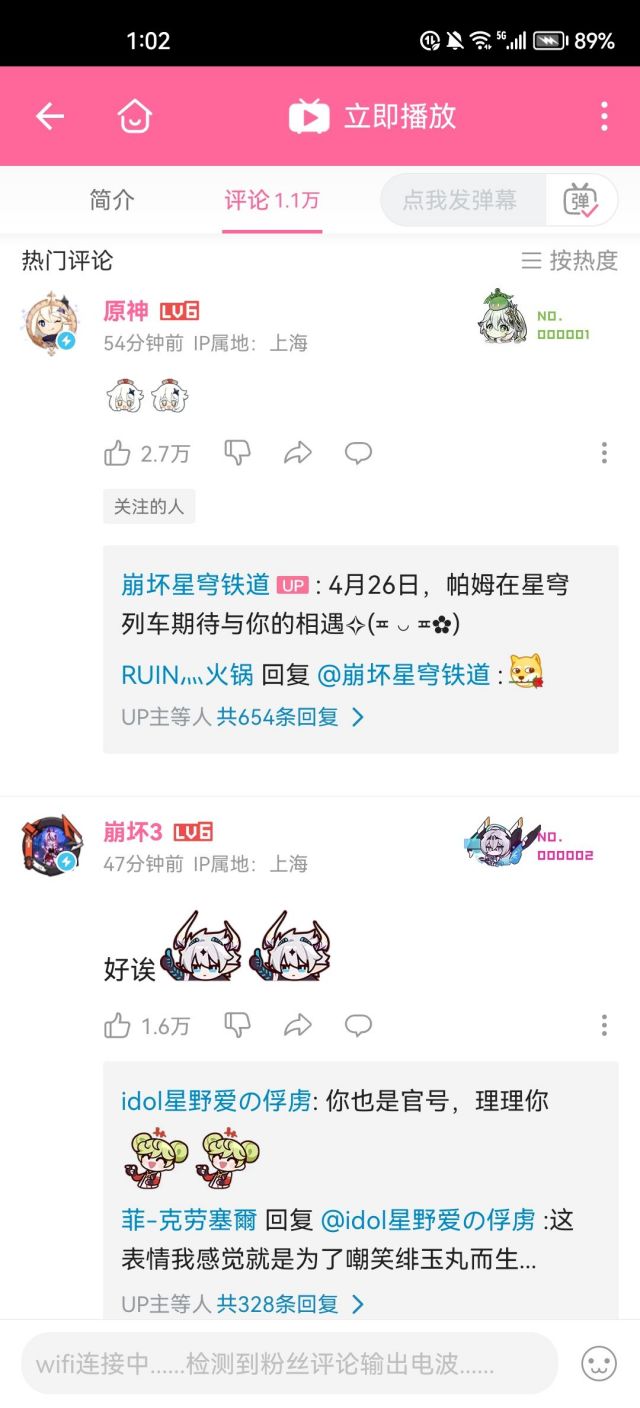Open the home icon in the top bar
Screen dimensions: 640x1408
[134, 117]
